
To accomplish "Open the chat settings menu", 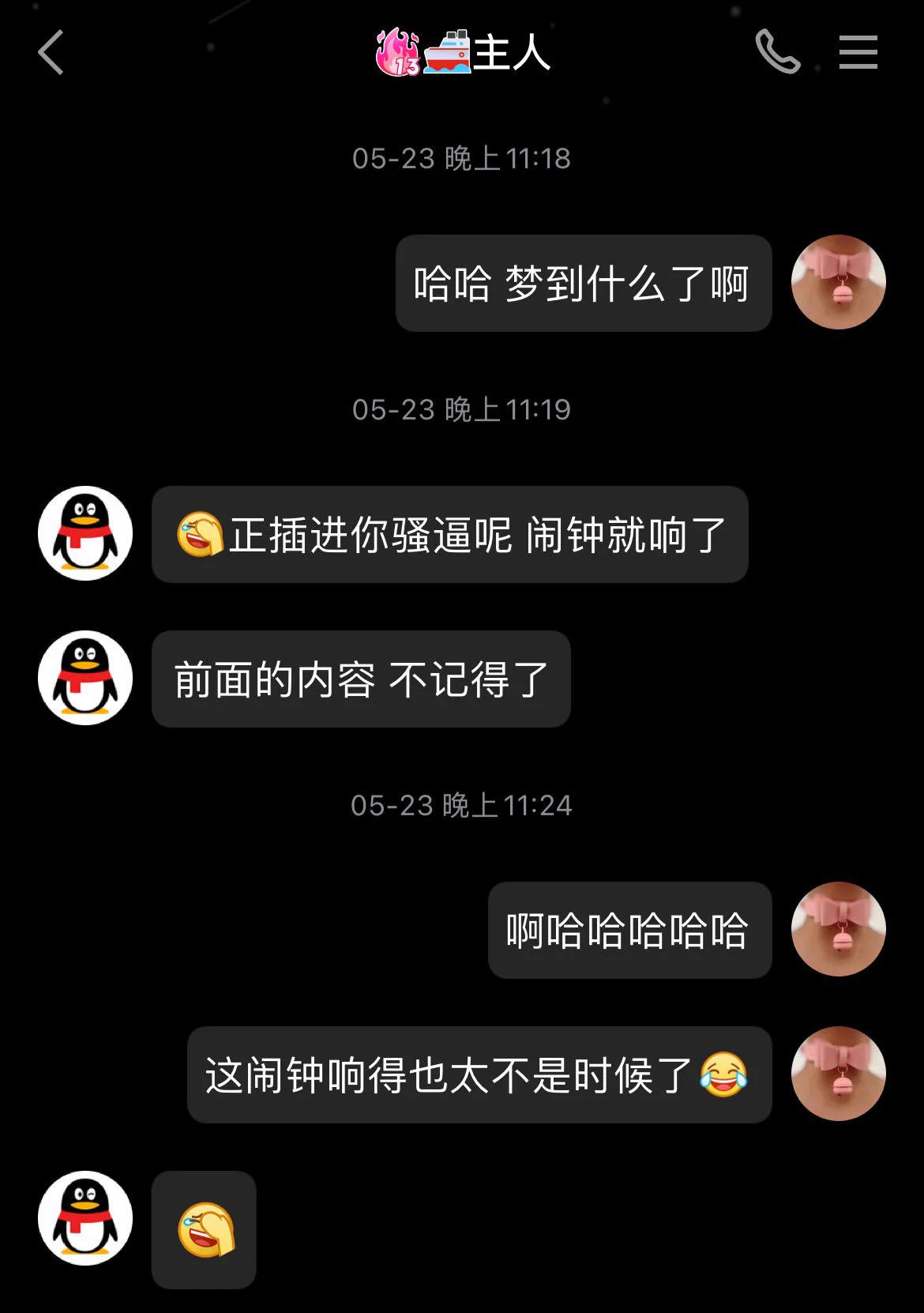I will (x=858, y=52).
